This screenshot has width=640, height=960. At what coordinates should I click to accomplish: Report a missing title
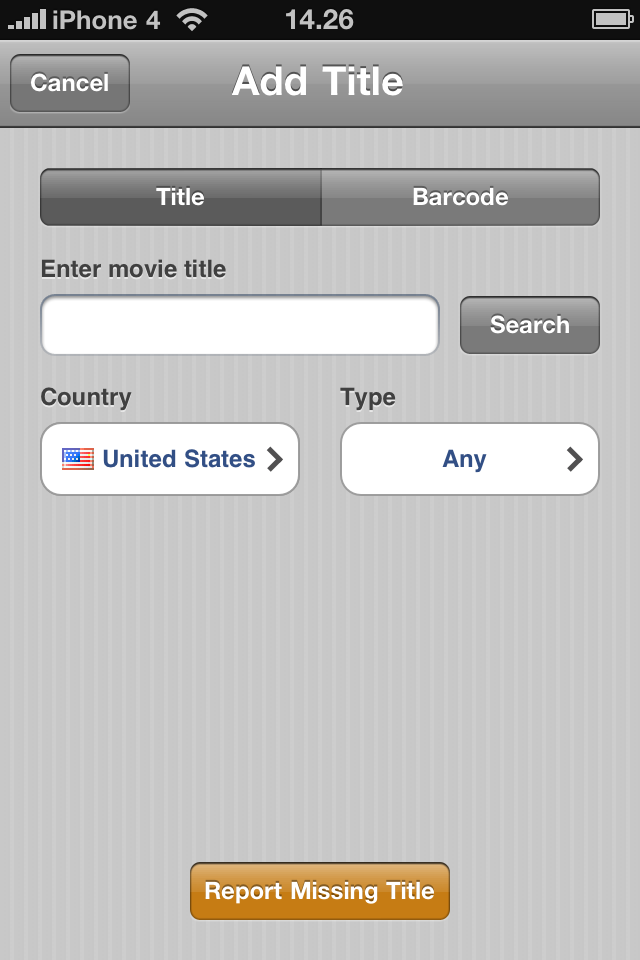pyautogui.click(x=320, y=891)
